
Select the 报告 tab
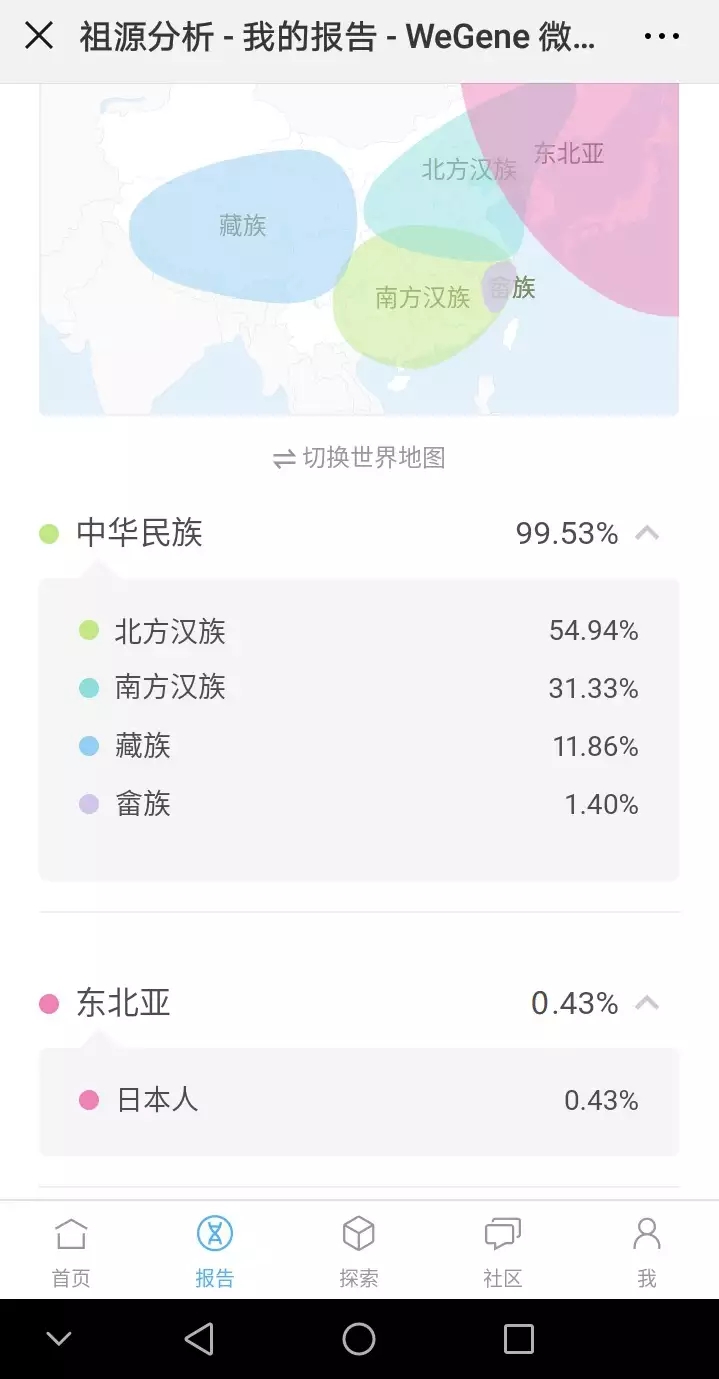tap(215, 1251)
